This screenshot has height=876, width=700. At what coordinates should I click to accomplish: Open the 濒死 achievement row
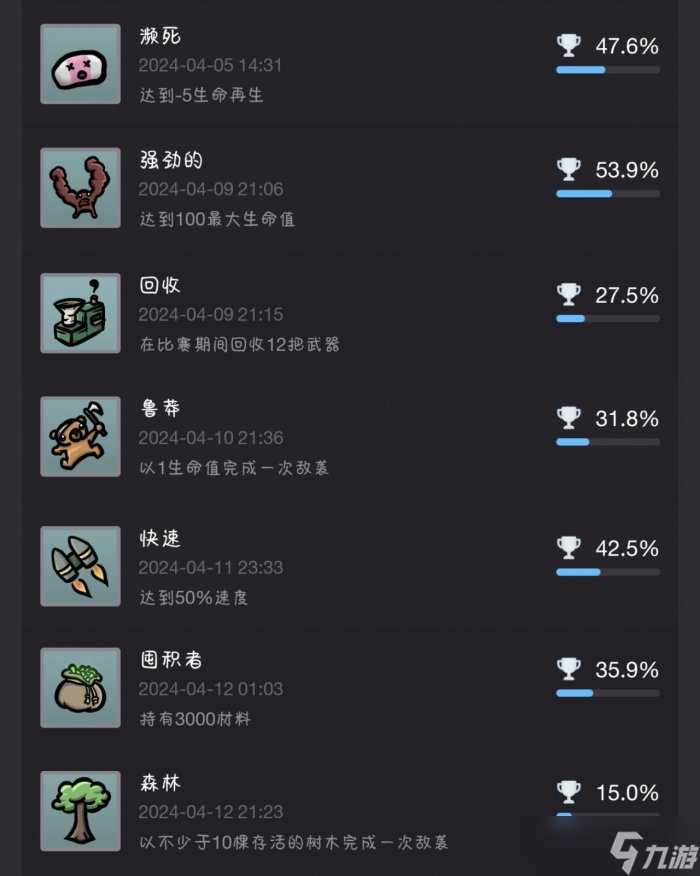click(350, 65)
